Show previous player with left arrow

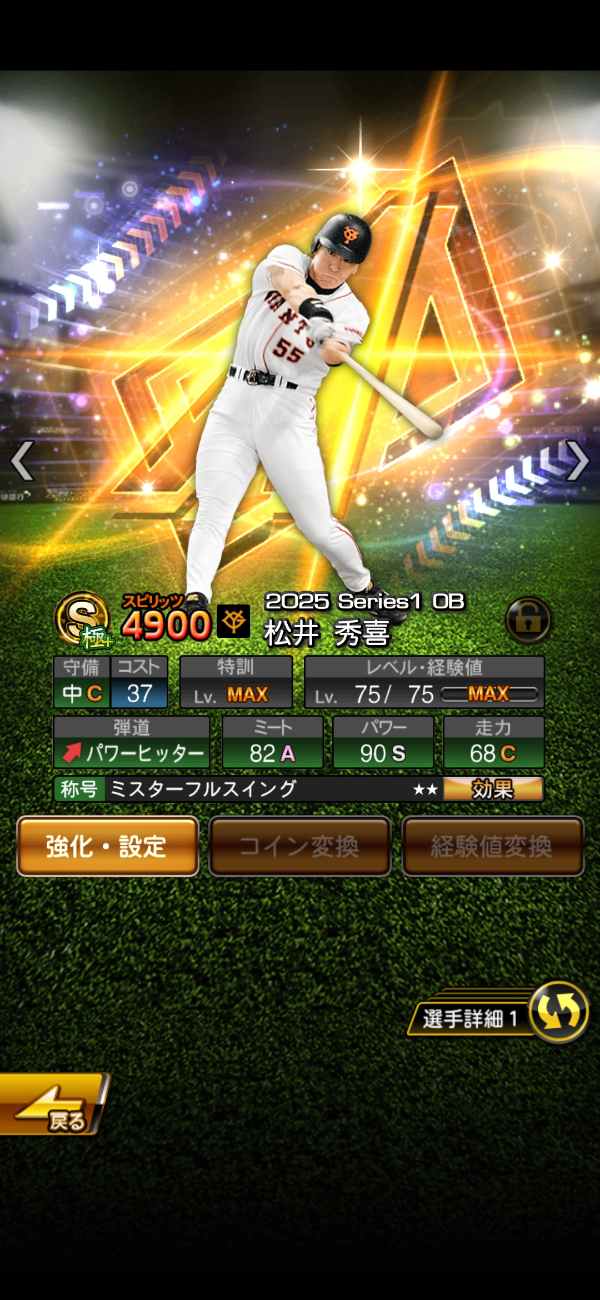21,461
